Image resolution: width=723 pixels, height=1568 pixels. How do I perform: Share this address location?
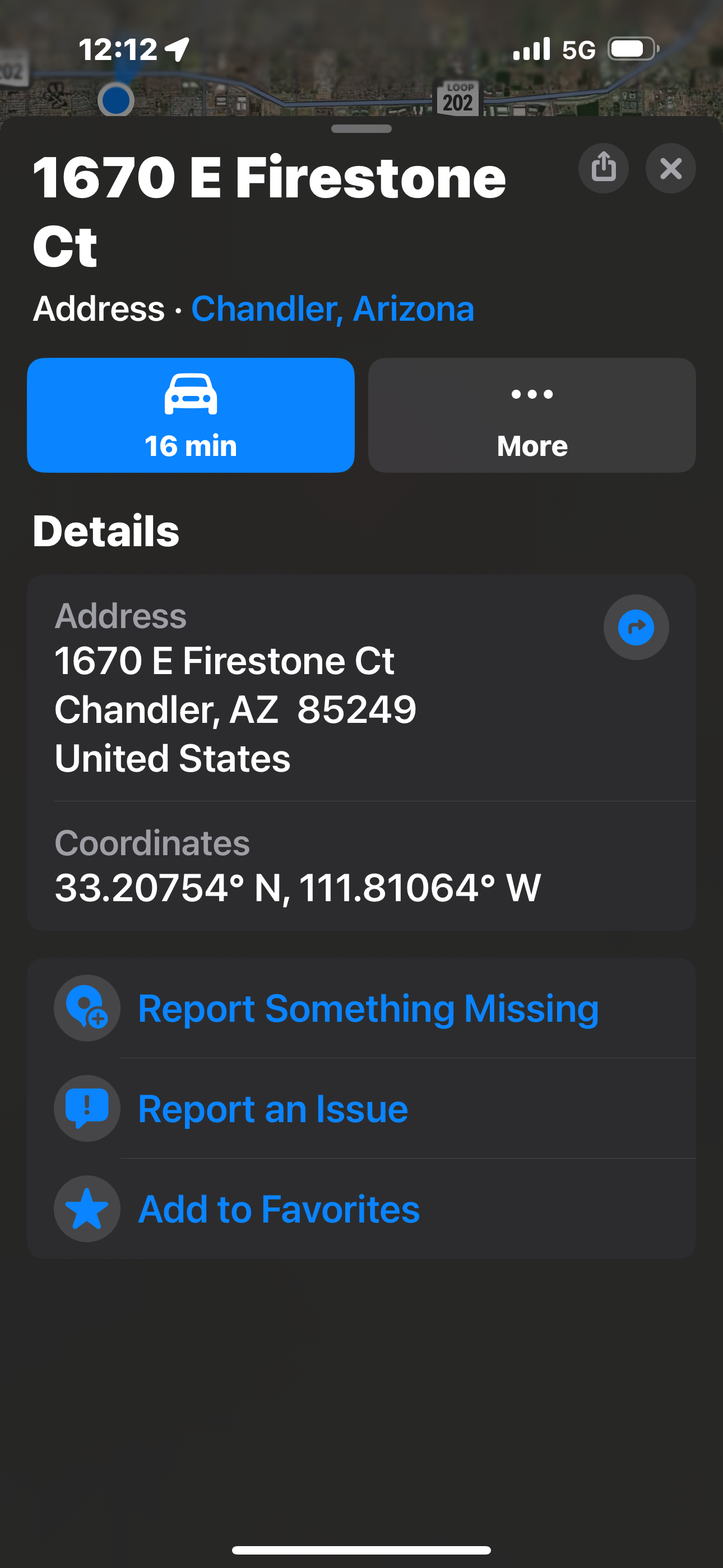pos(603,168)
